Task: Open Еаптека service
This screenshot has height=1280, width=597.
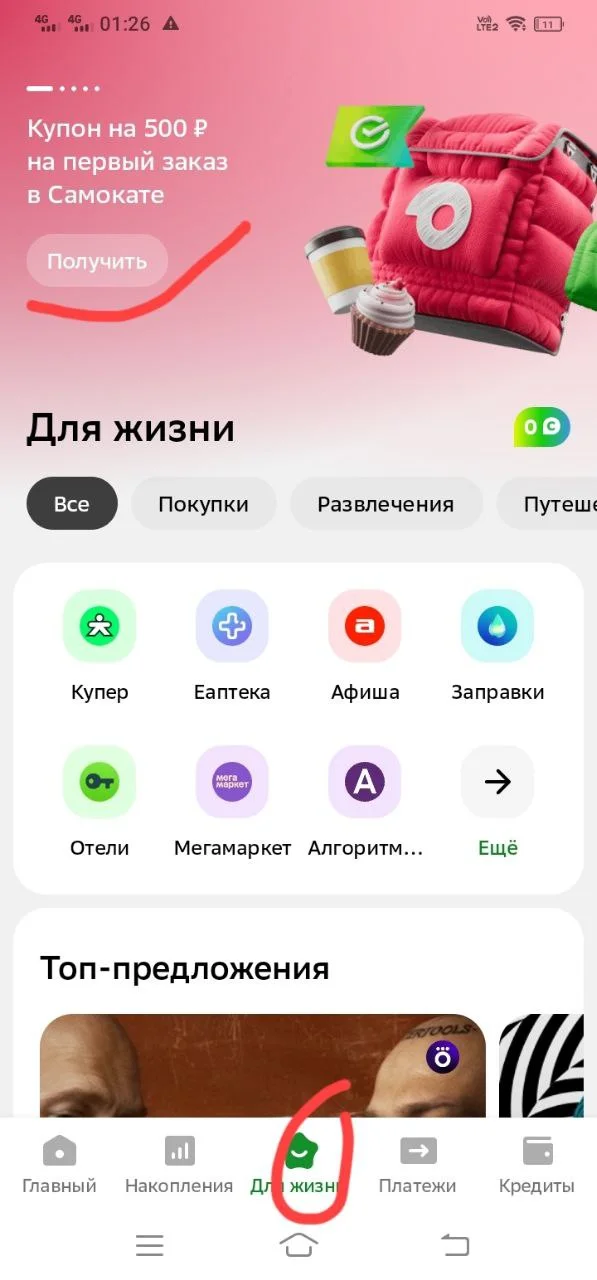Action: pyautogui.click(x=232, y=646)
